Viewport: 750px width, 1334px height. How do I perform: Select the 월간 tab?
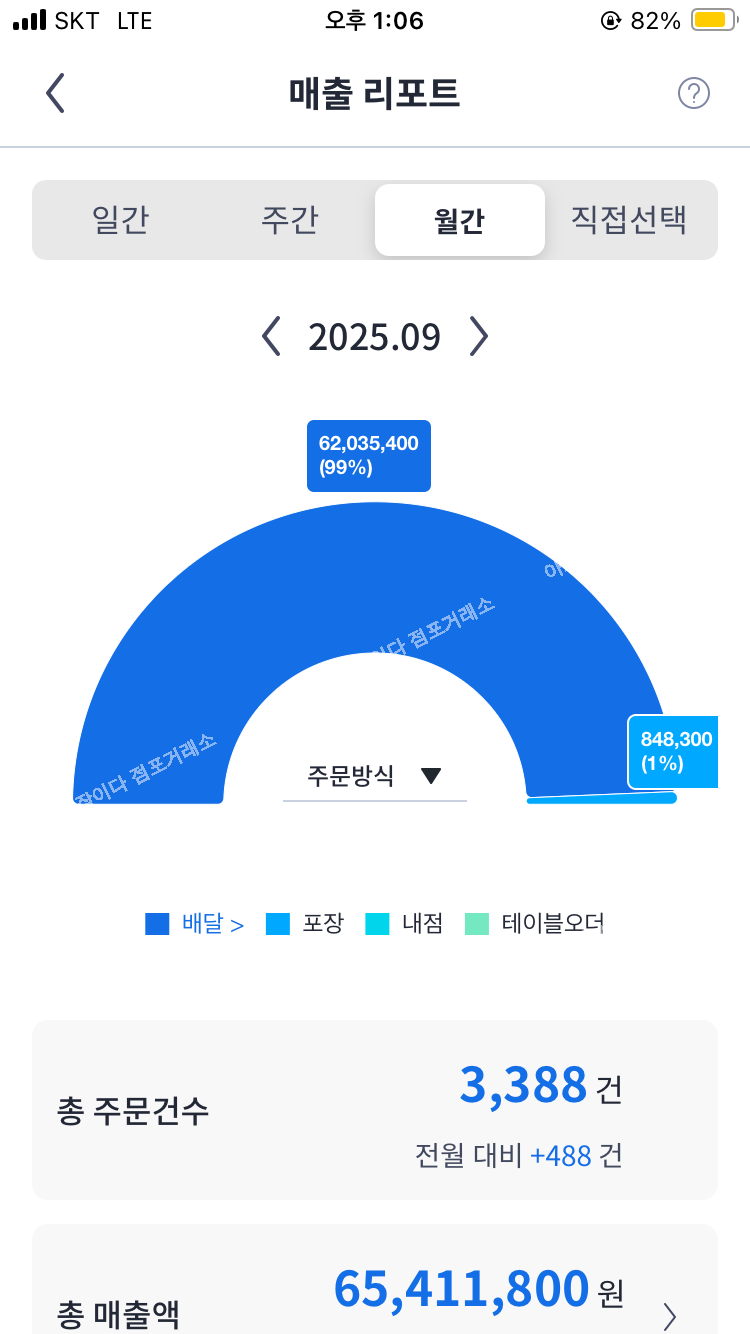(459, 220)
